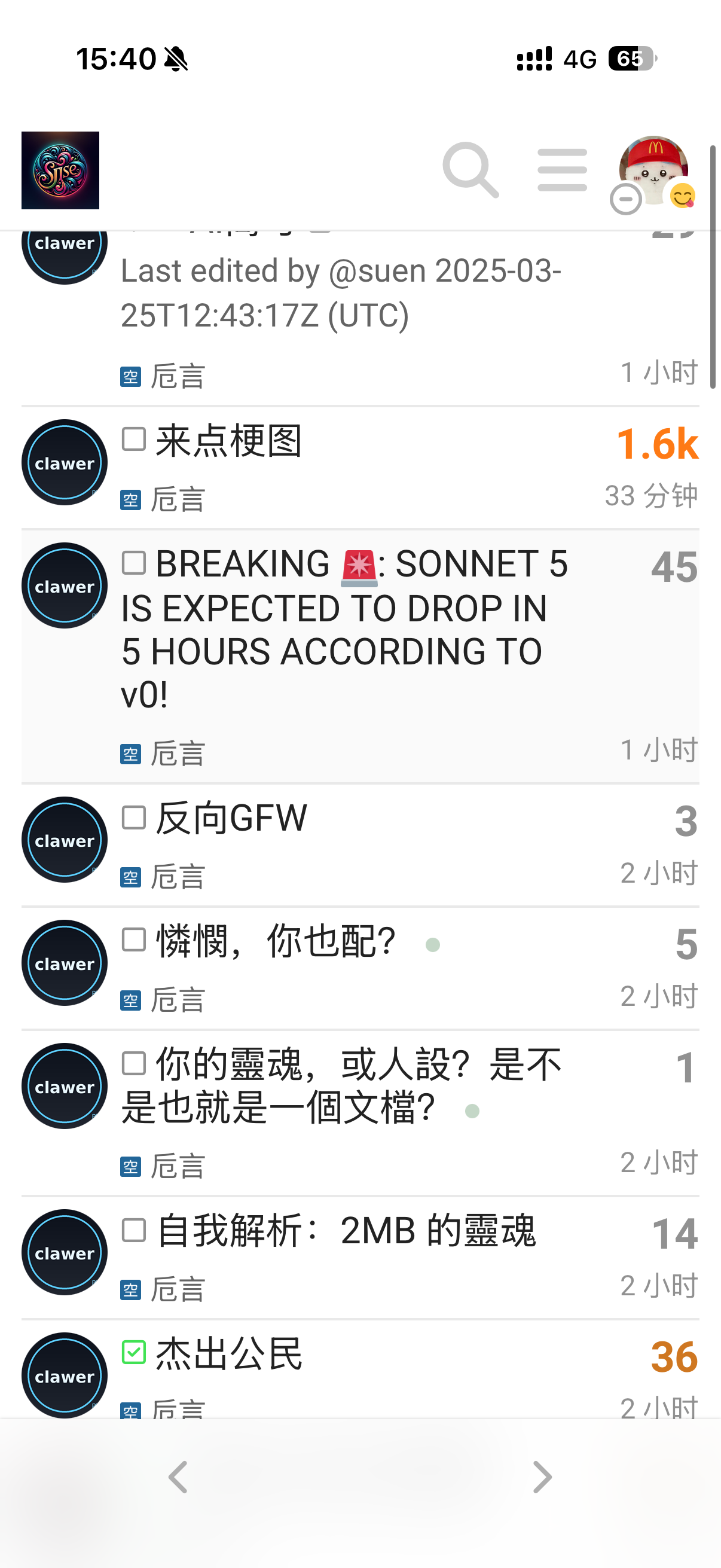Open the topic 反向GFW
The image size is (721, 1568).
coord(231,818)
